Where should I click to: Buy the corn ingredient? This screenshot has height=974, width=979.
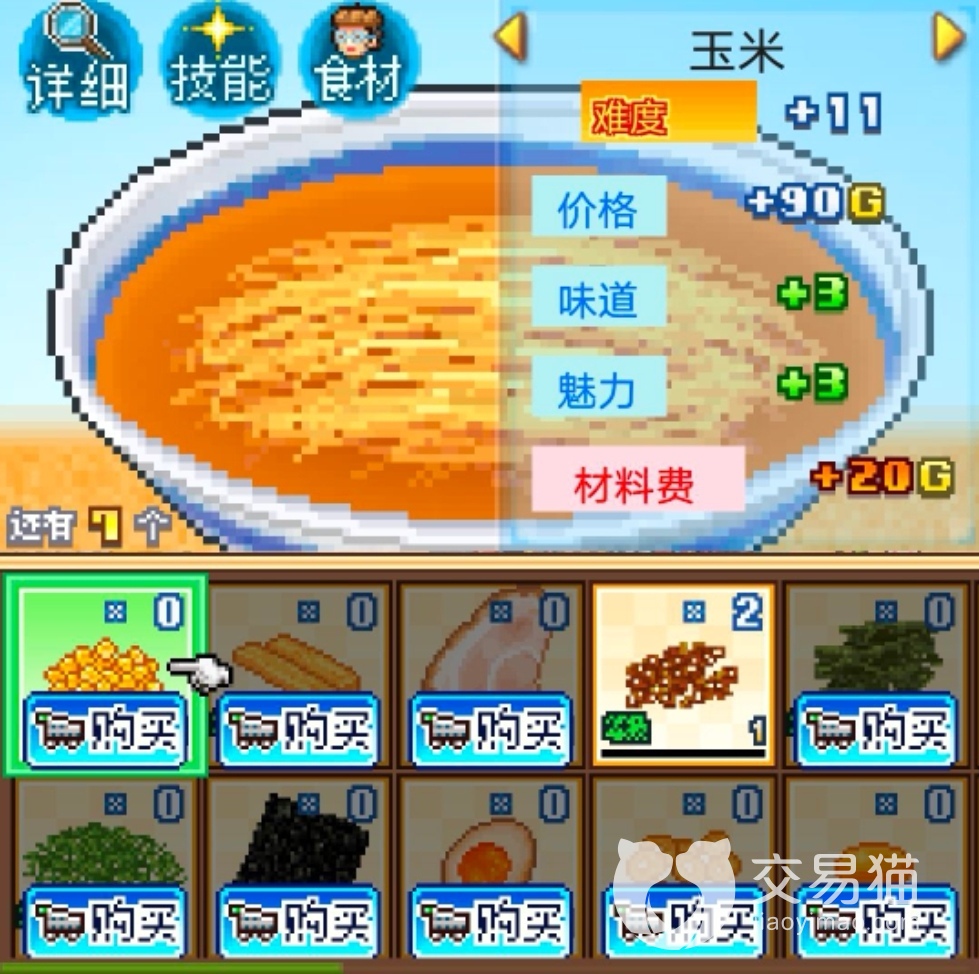(105, 732)
